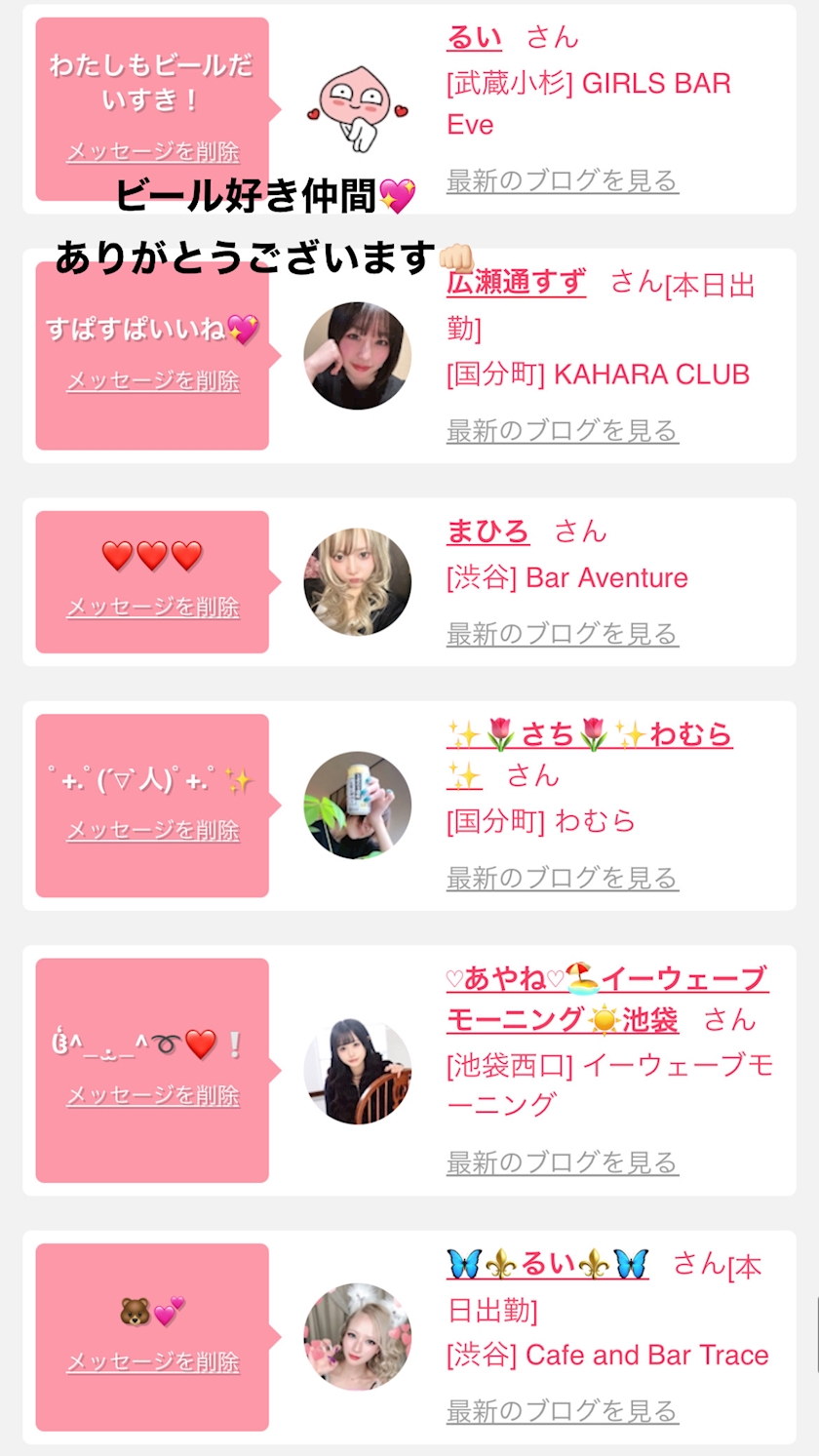Screen dimensions: 819x1456
Task: Delete the すぱすぱいいね message
Action: (x=153, y=381)
